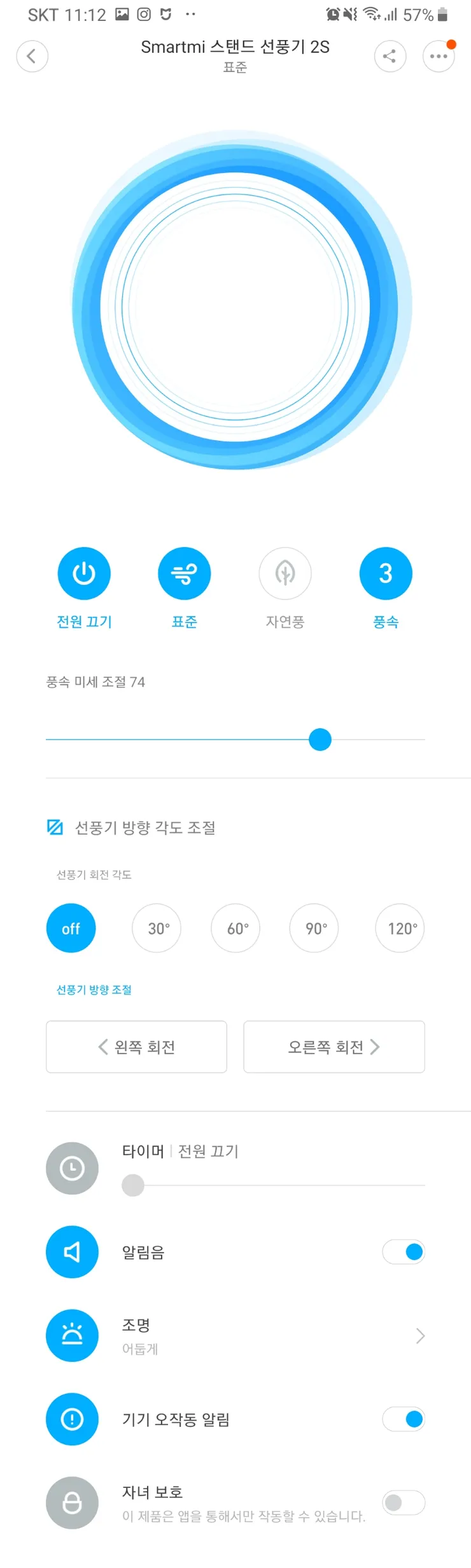
Task: Set rotation angle to 120°
Action: click(400, 928)
